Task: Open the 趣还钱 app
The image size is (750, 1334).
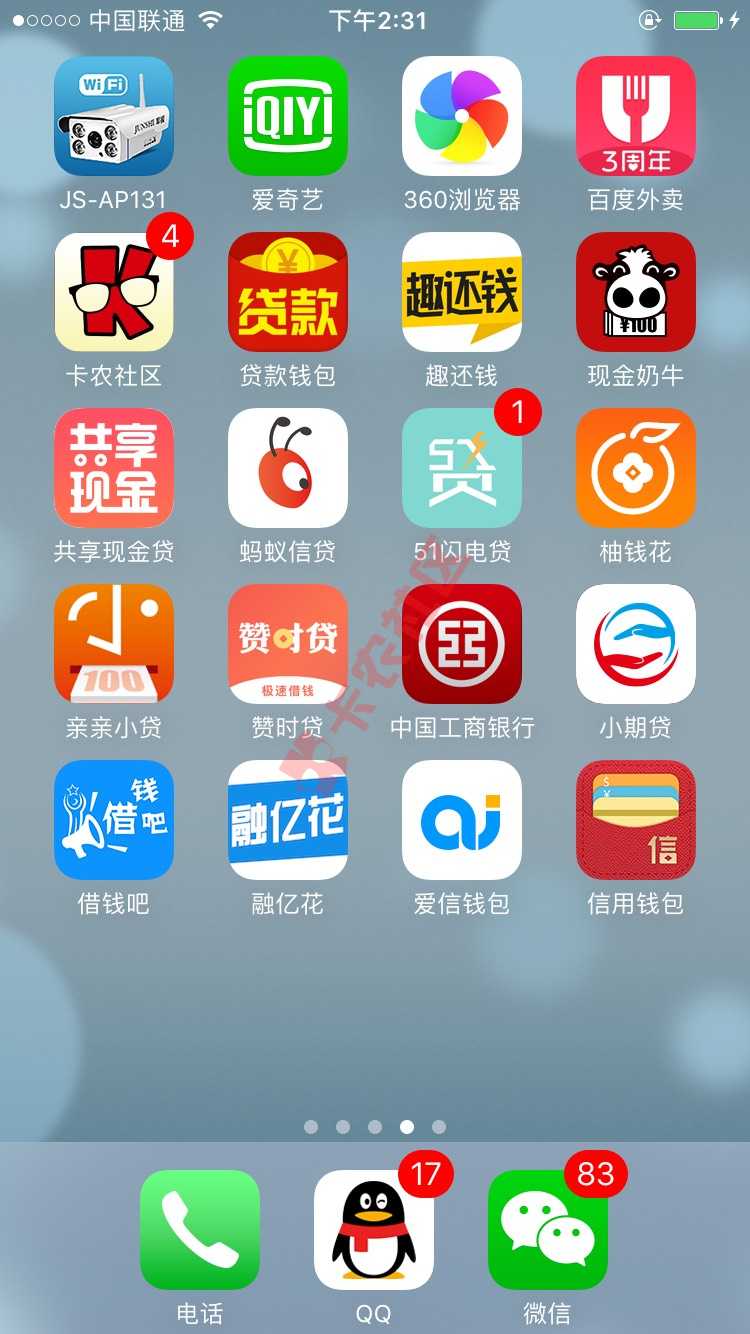Action: [x=461, y=292]
